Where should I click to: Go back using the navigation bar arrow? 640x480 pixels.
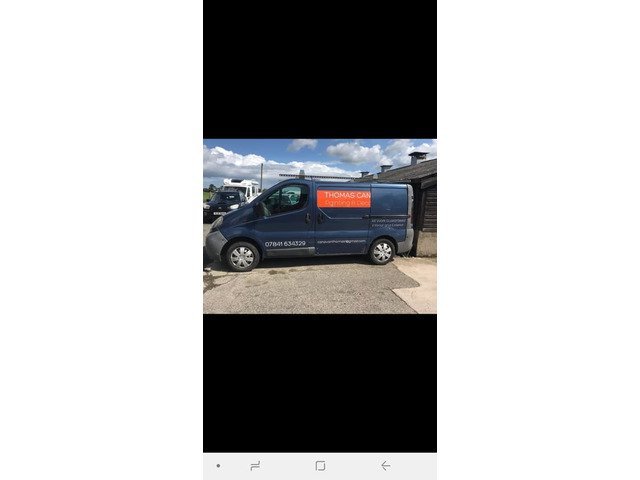[385, 466]
